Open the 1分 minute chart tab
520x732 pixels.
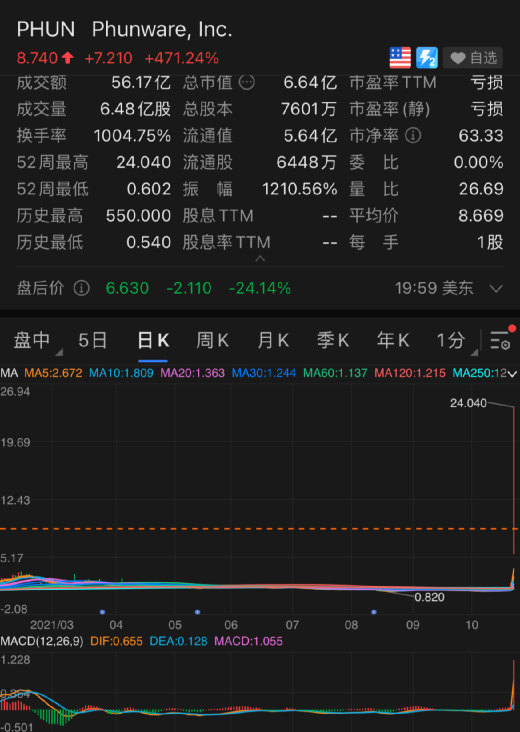click(x=451, y=340)
